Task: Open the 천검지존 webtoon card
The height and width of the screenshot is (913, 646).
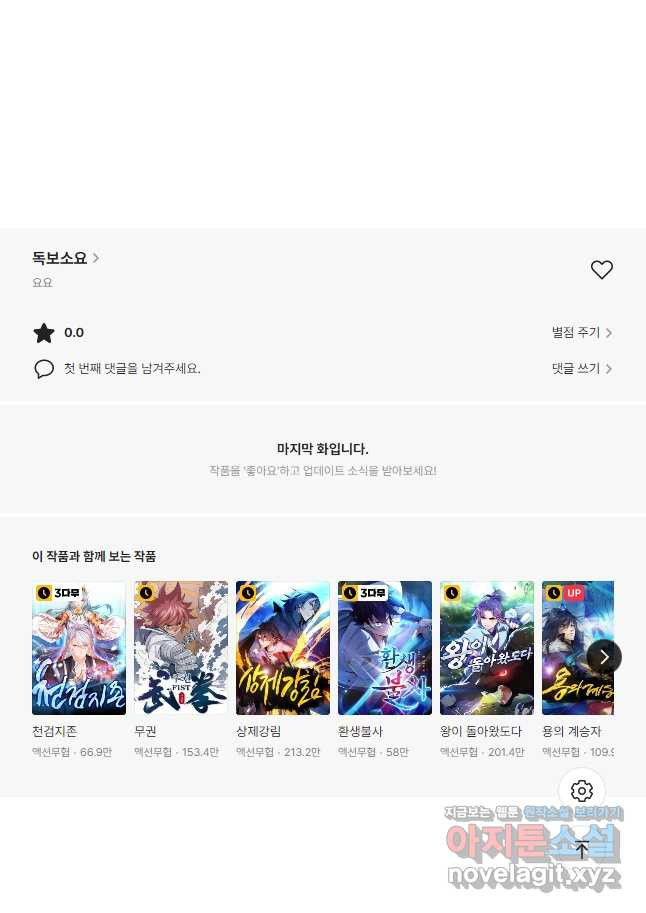Action: [x=79, y=648]
